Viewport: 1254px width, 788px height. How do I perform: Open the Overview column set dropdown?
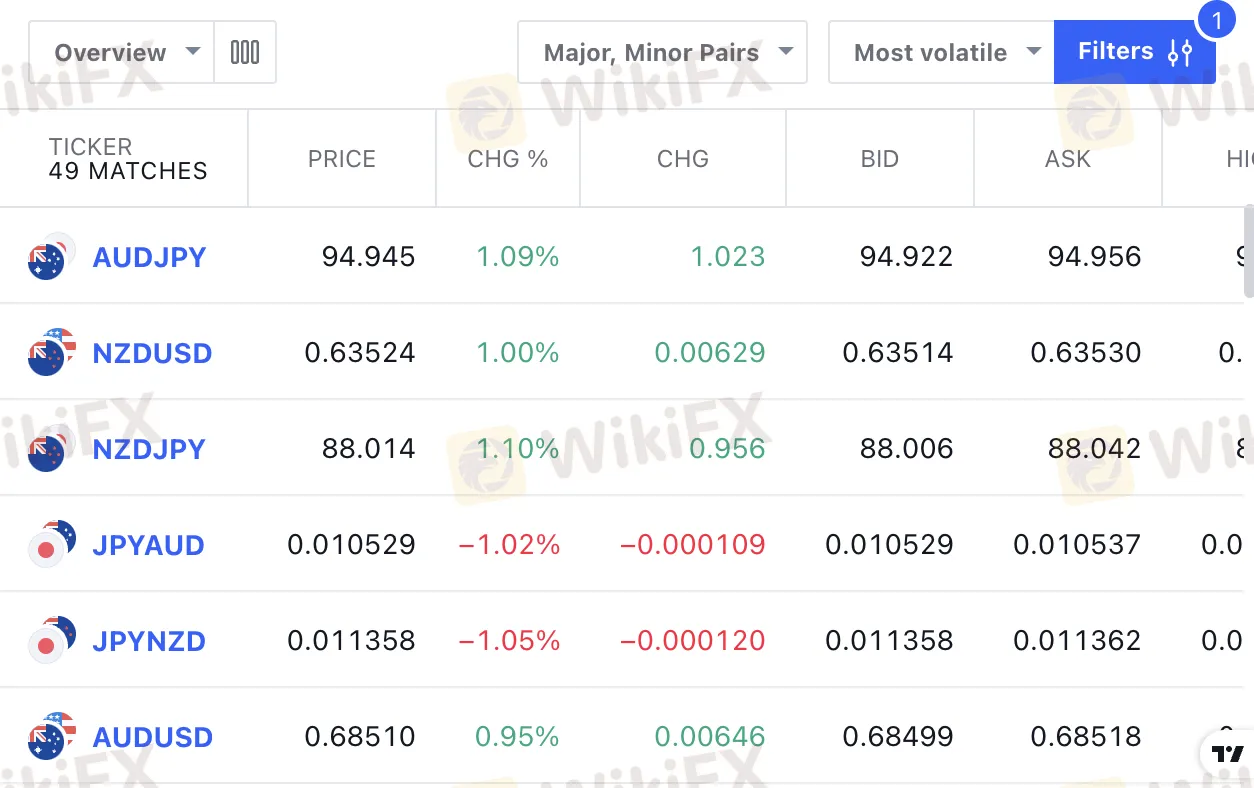122,53
